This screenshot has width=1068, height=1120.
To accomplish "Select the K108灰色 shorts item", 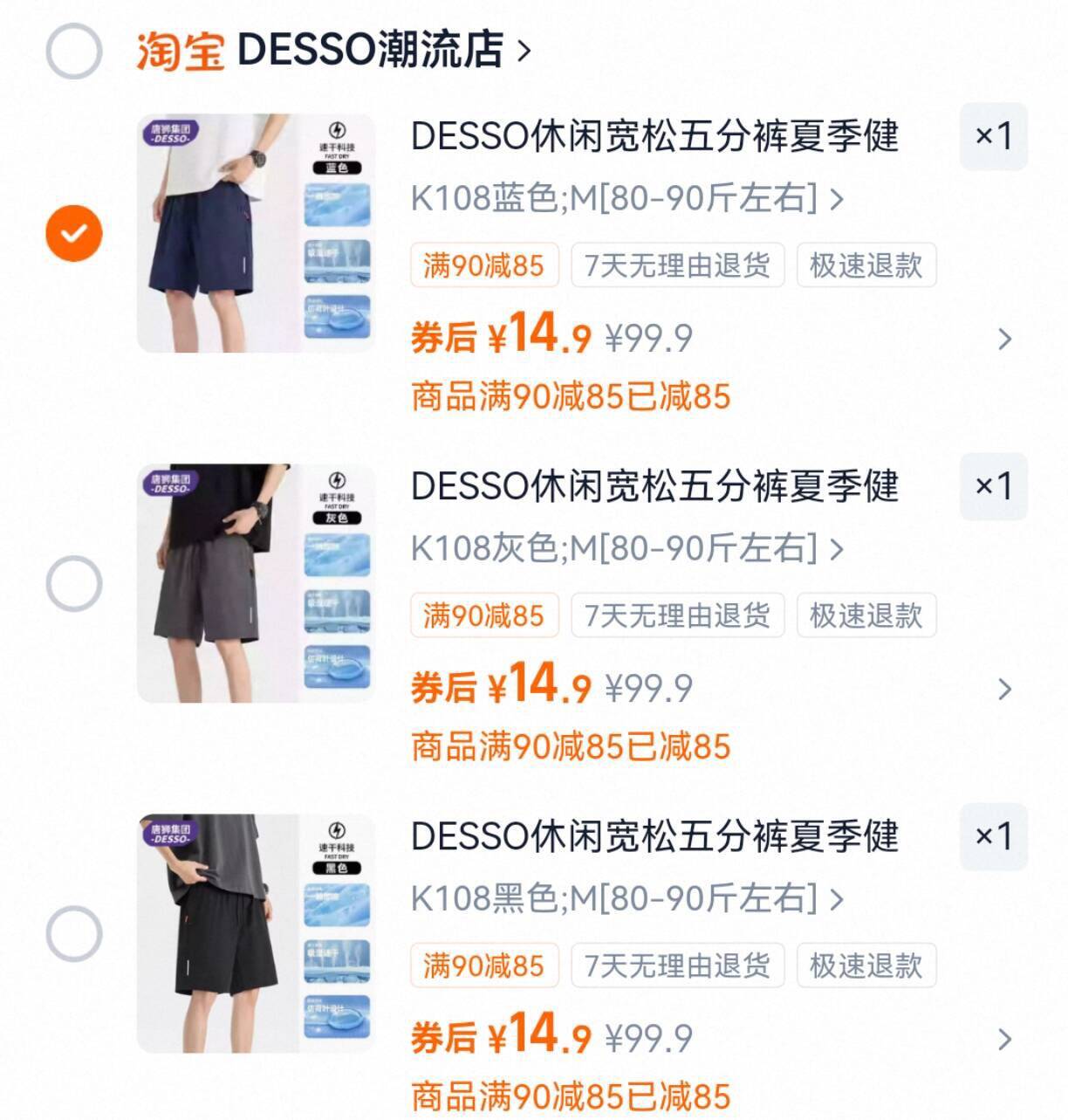I will (x=74, y=584).
